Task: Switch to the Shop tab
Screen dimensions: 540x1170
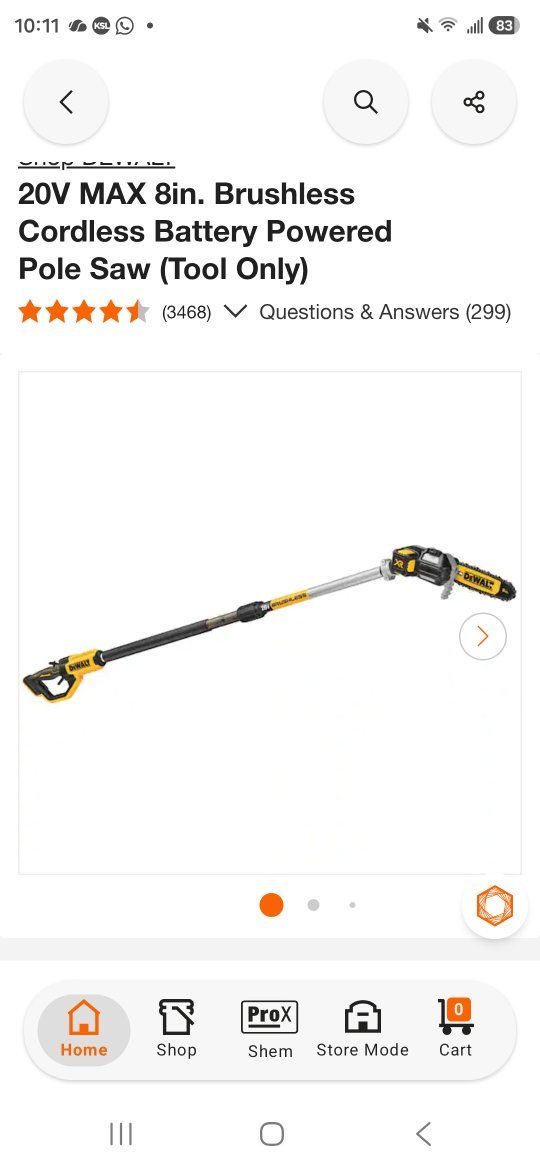Action: click(177, 1030)
